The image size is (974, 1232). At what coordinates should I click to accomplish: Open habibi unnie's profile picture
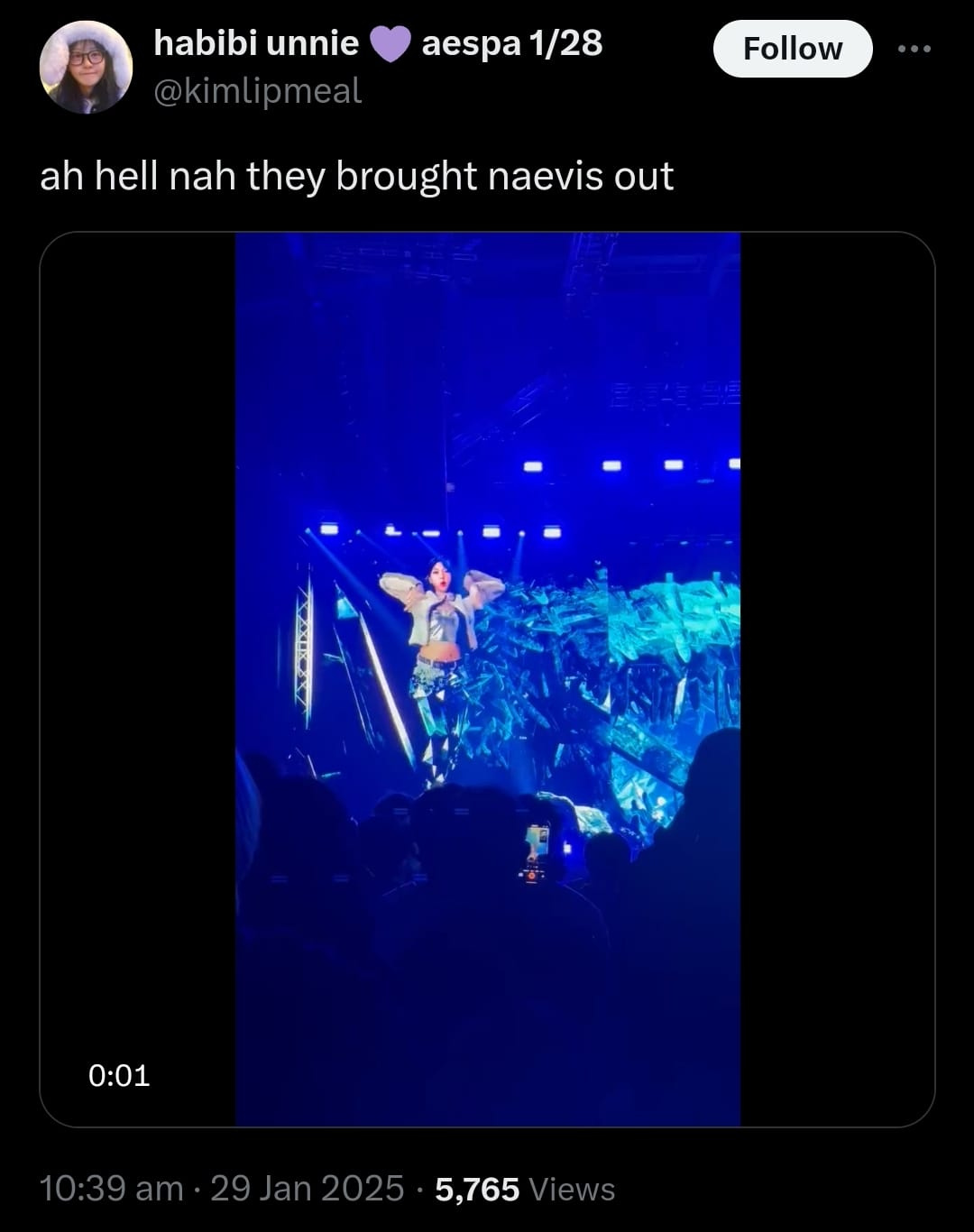click(86, 68)
